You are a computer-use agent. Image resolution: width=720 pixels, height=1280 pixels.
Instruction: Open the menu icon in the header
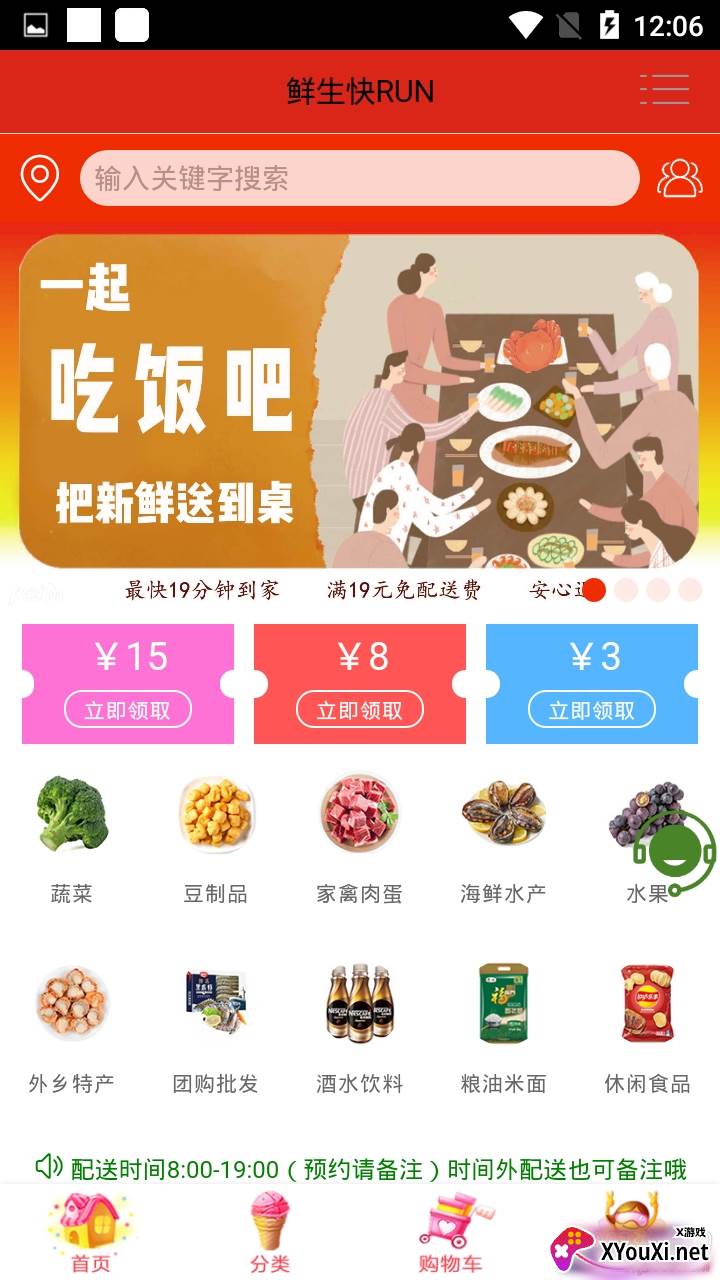[665, 90]
